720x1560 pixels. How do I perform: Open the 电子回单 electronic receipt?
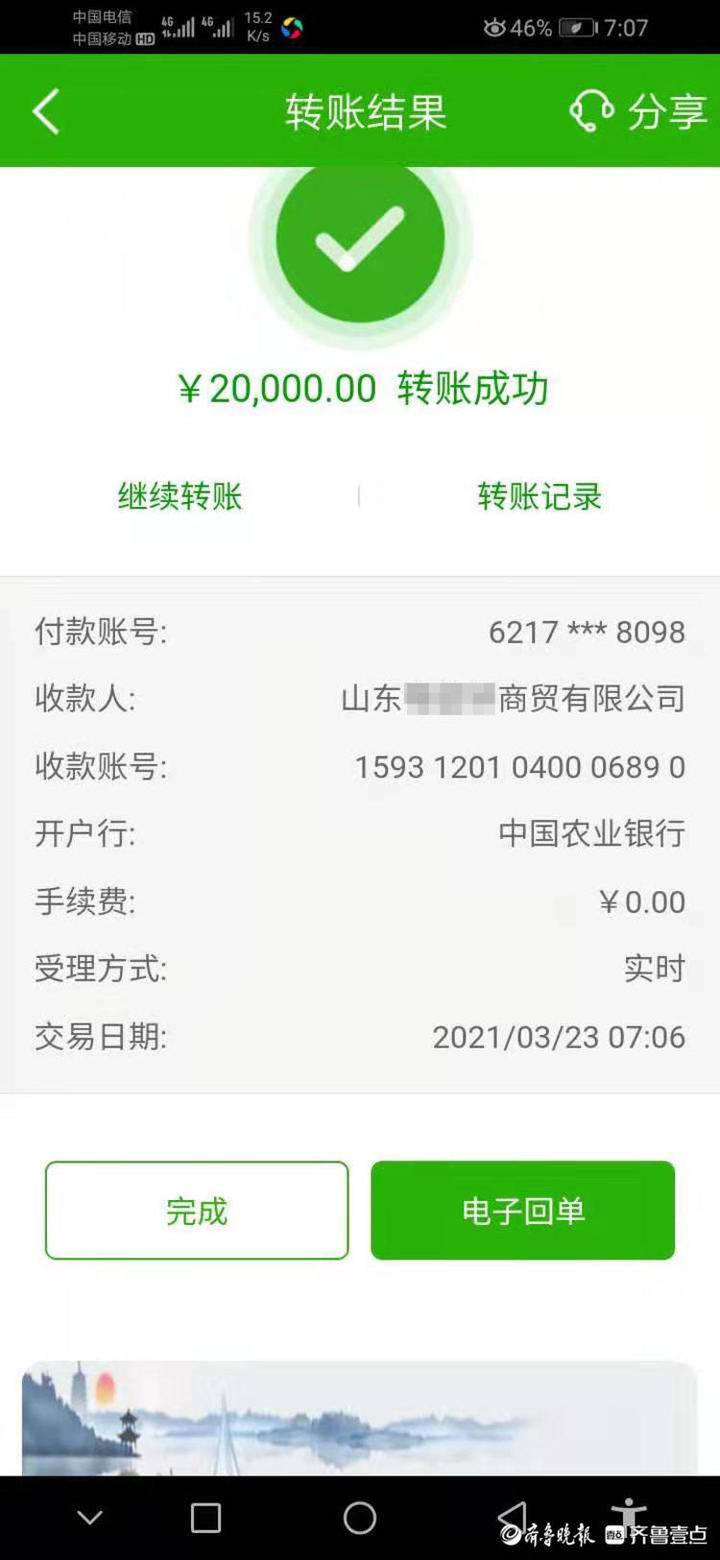(523, 1210)
